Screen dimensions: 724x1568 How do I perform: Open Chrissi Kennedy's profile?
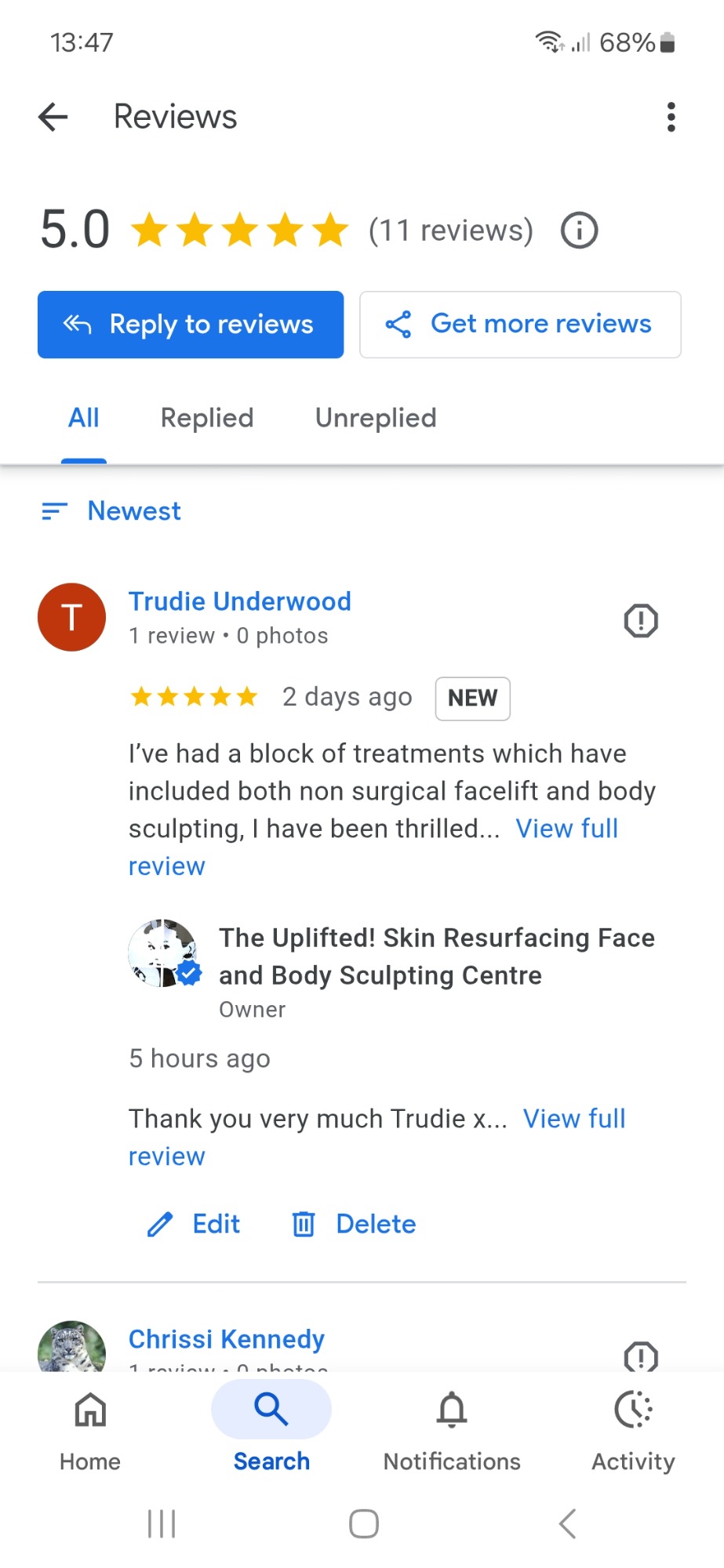coord(227,1339)
